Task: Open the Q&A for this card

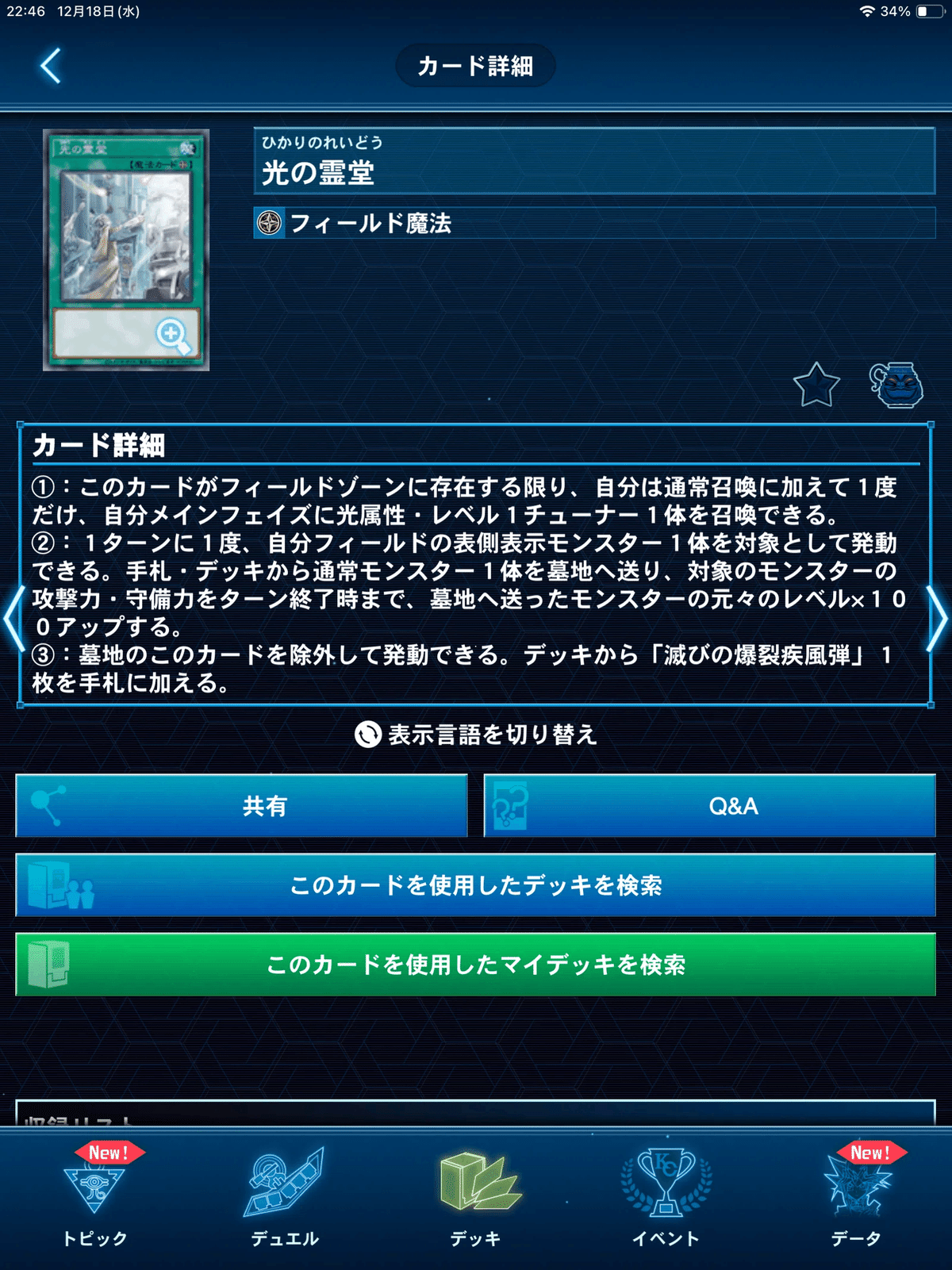Action: (x=710, y=806)
